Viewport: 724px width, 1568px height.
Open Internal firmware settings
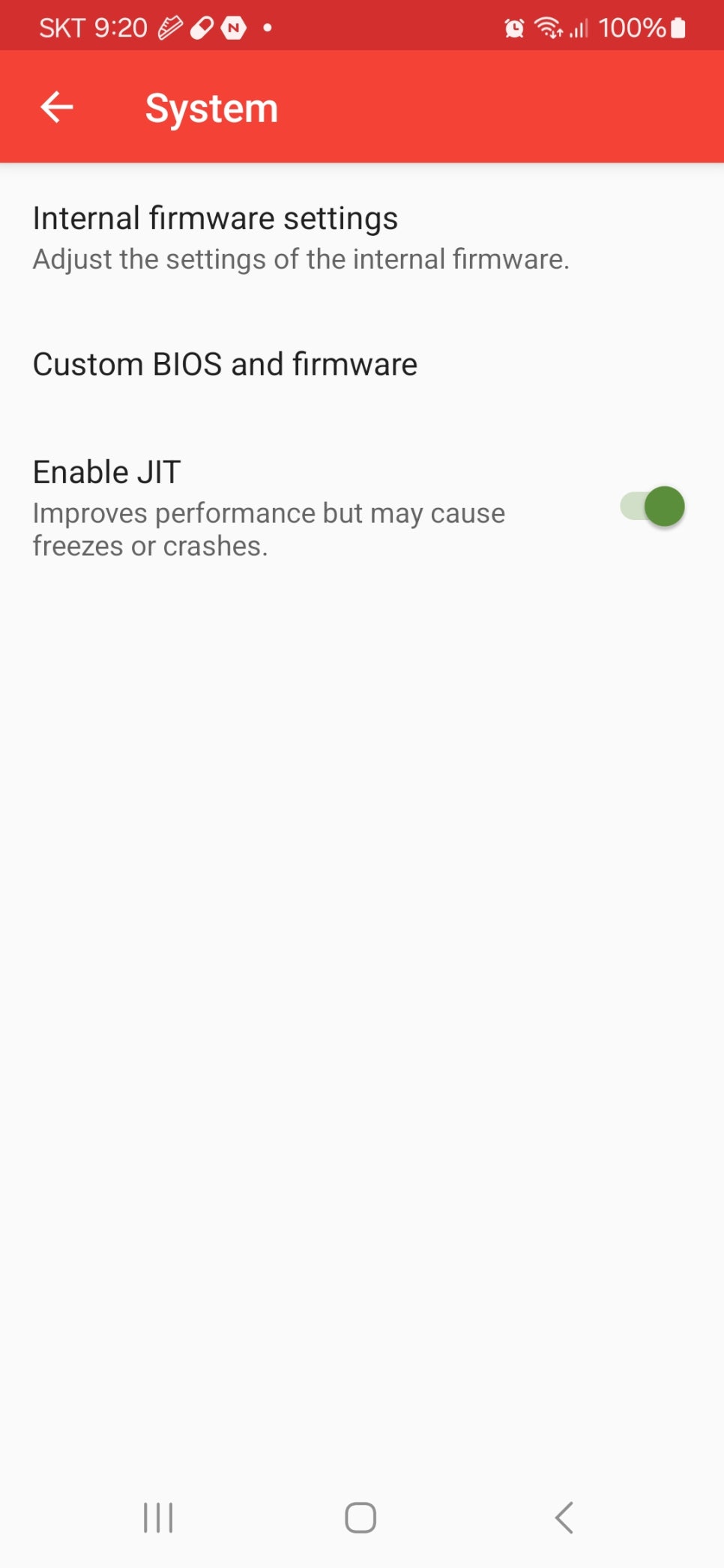[300, 237]
